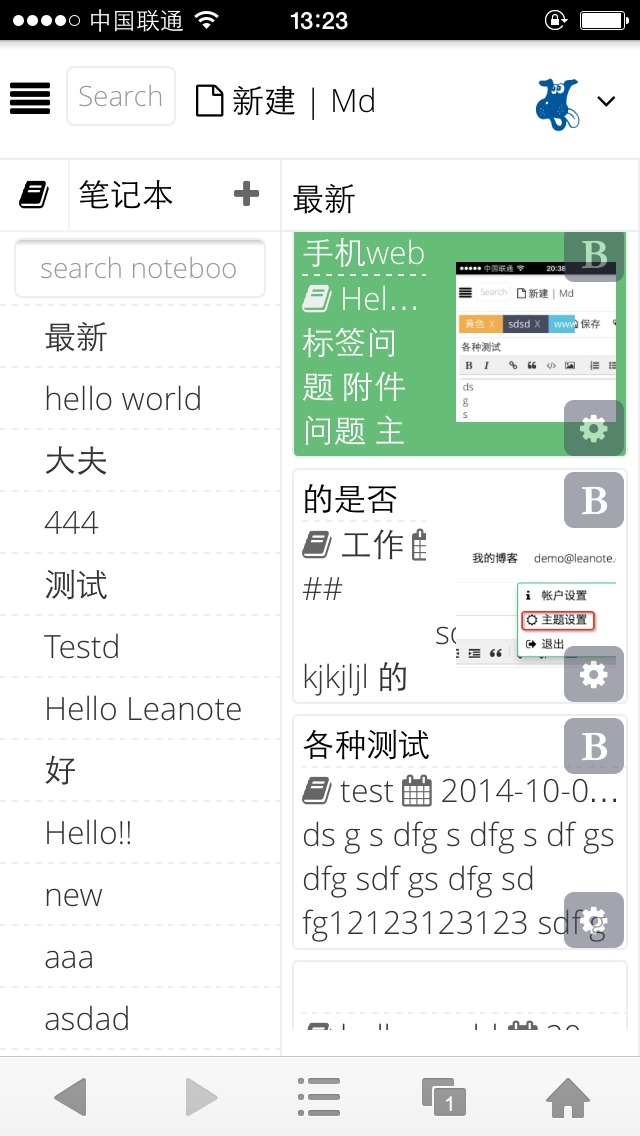Create a new Md note
The image size is (640, 1136).
tap(353, 101)
